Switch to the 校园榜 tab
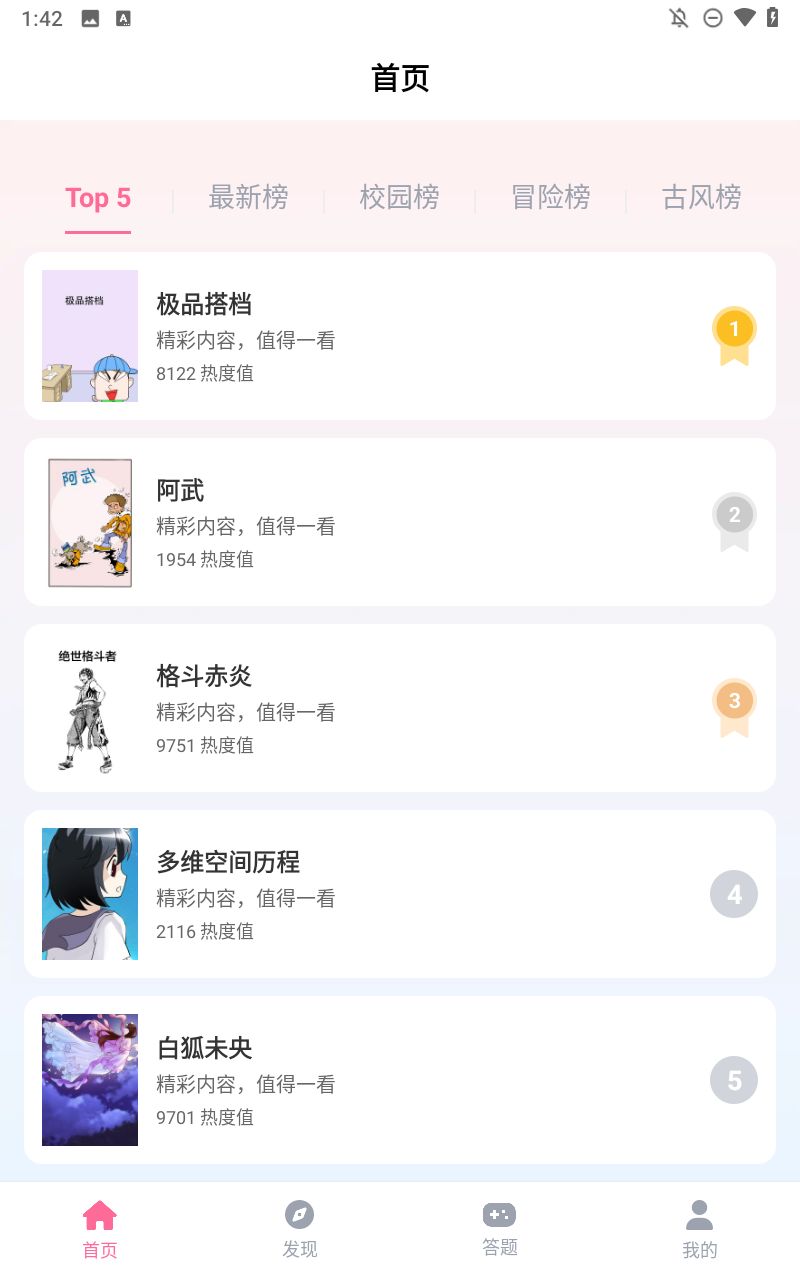Image resolution: width=800 pixels, height=1280 pixels. [399, 198]
